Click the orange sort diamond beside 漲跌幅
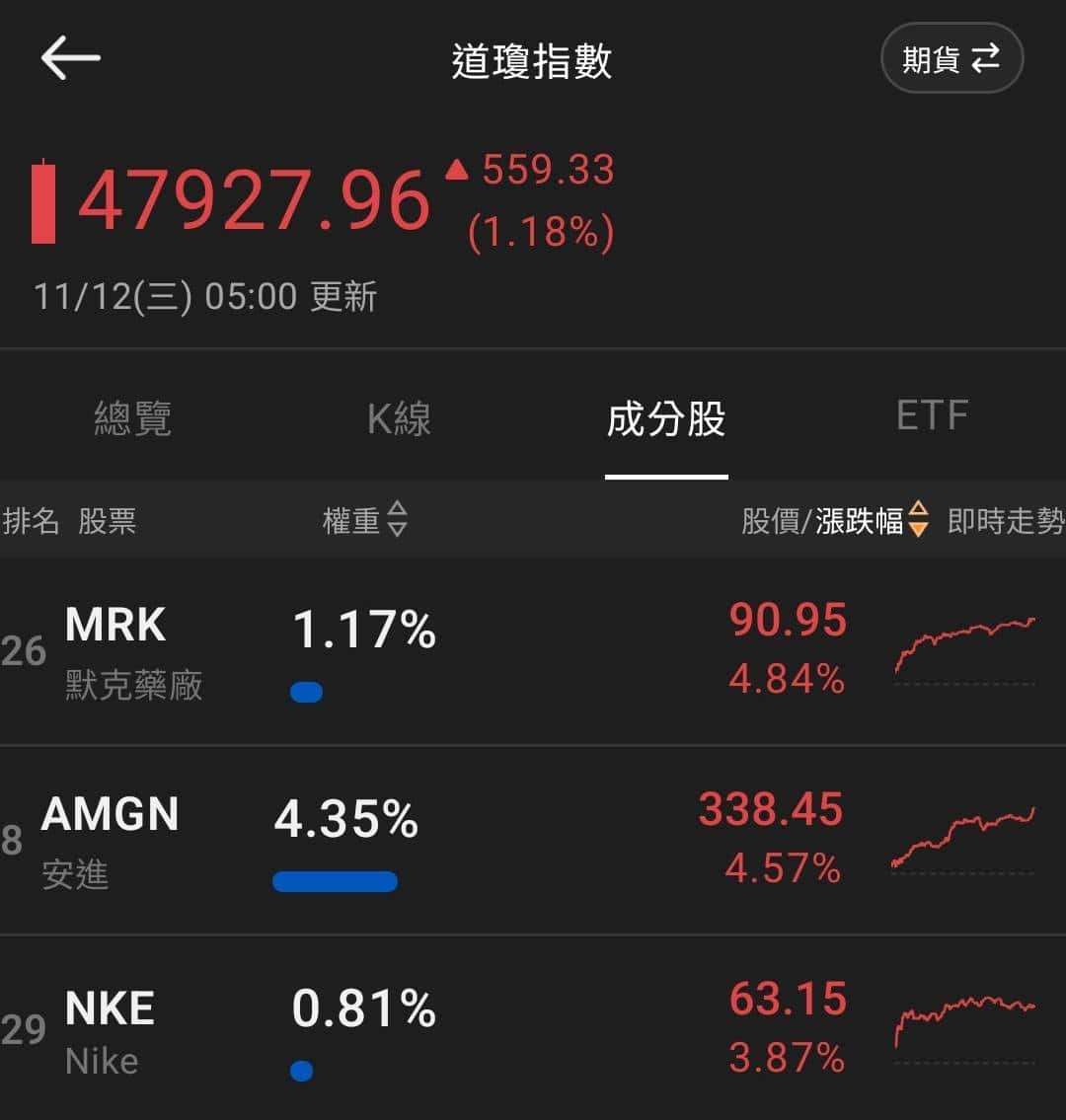This screenshot has width=1066, height=1120. coord(918,522)
